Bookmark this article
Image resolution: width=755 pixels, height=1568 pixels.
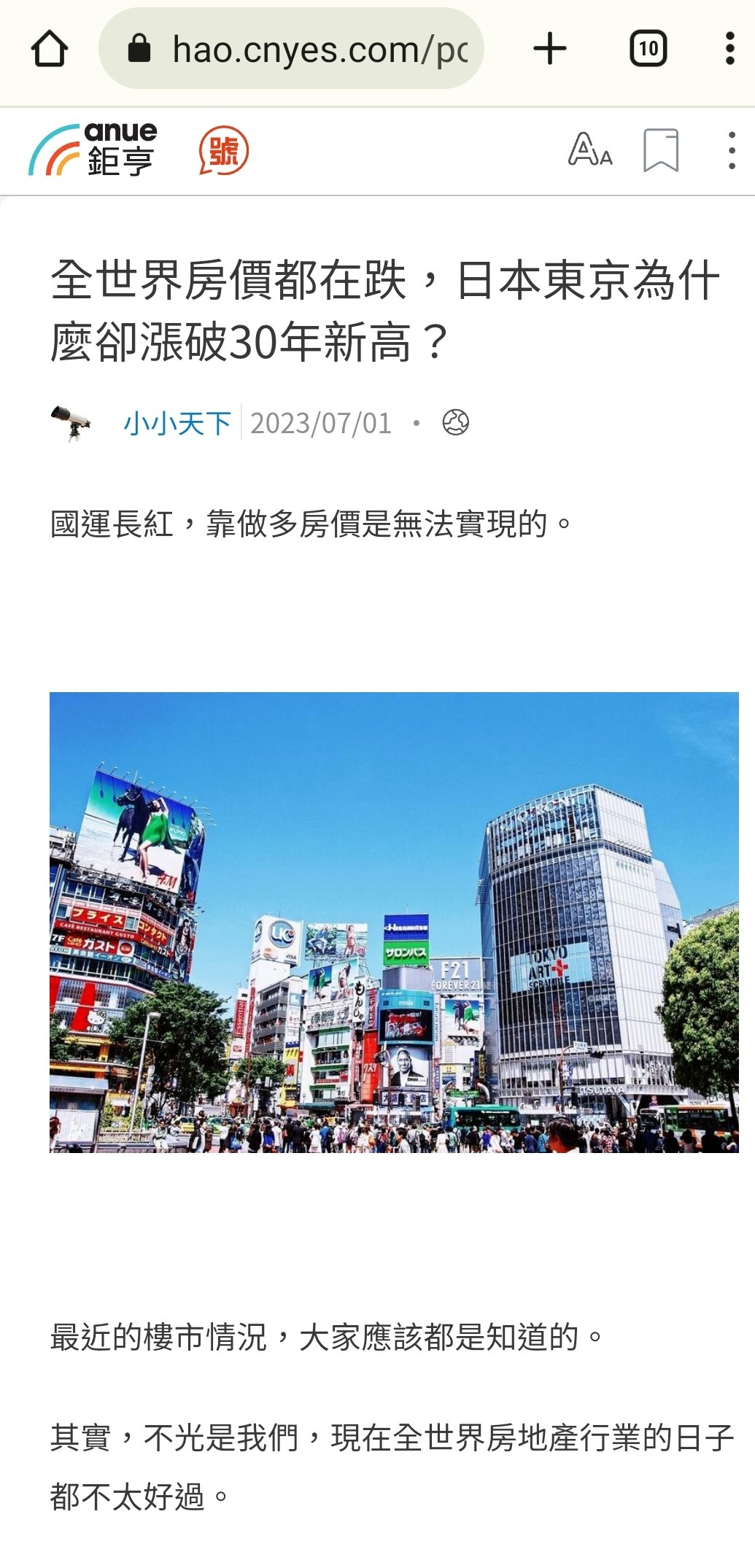[x=661, y=150]
